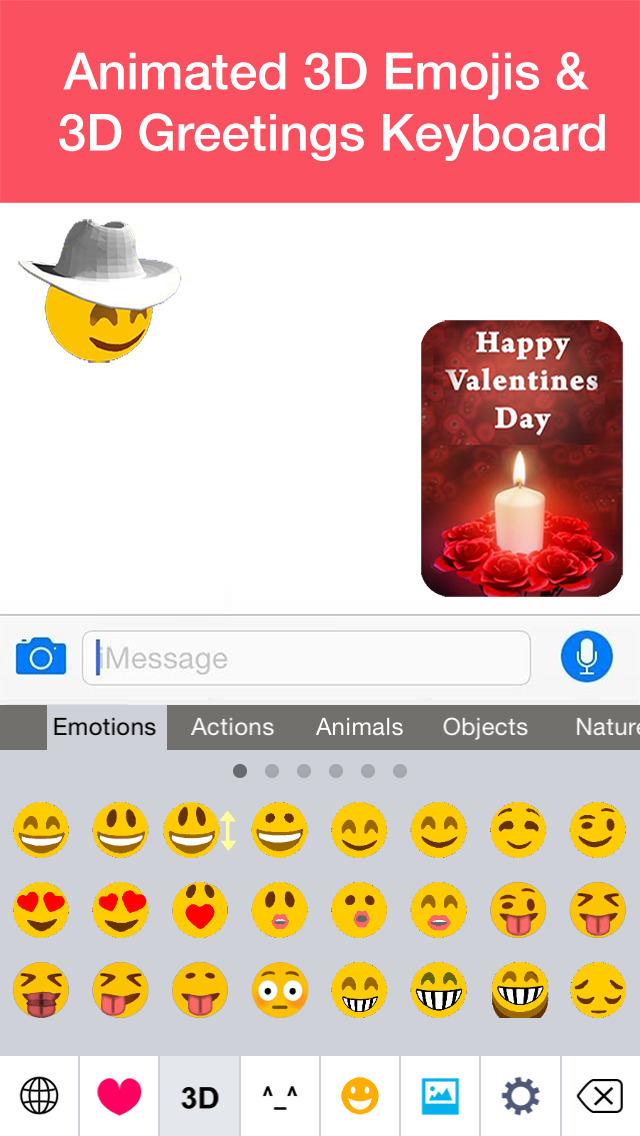Open the cowboy hat emoji message
The height and width of the screenshot is (1136, 640).
pos(99,292)
